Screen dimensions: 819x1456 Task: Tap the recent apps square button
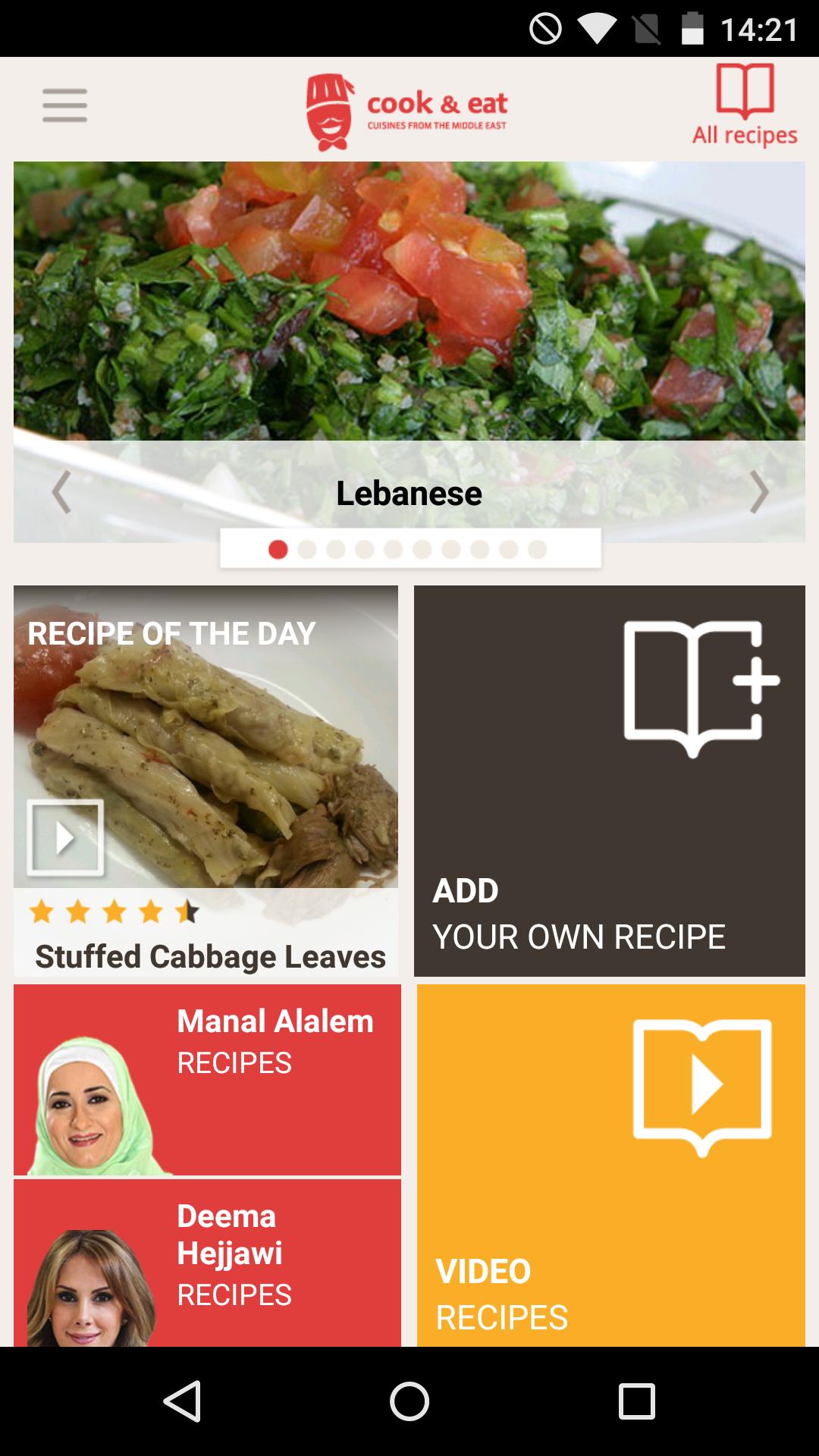point(639,1401)
